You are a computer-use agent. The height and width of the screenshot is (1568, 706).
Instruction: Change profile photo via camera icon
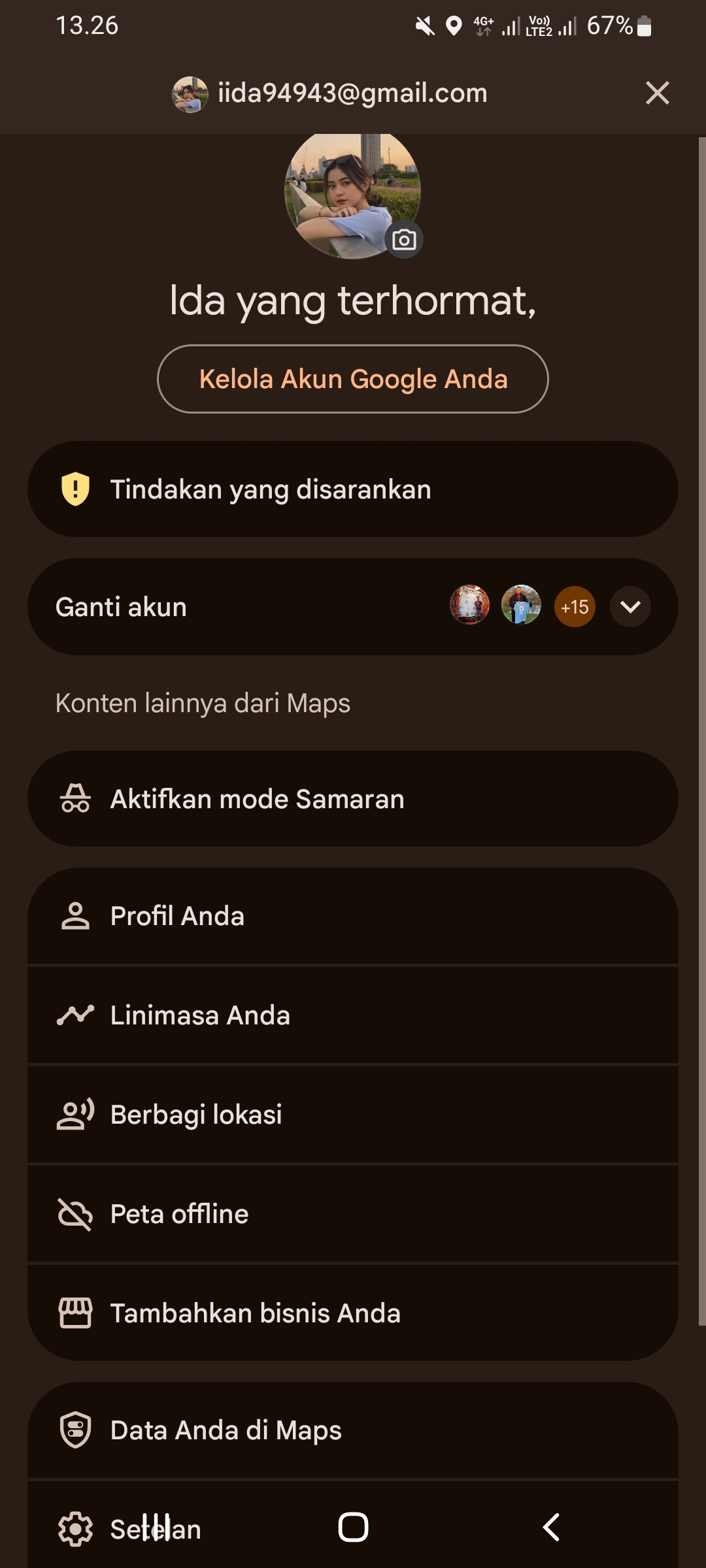[404, 240]
